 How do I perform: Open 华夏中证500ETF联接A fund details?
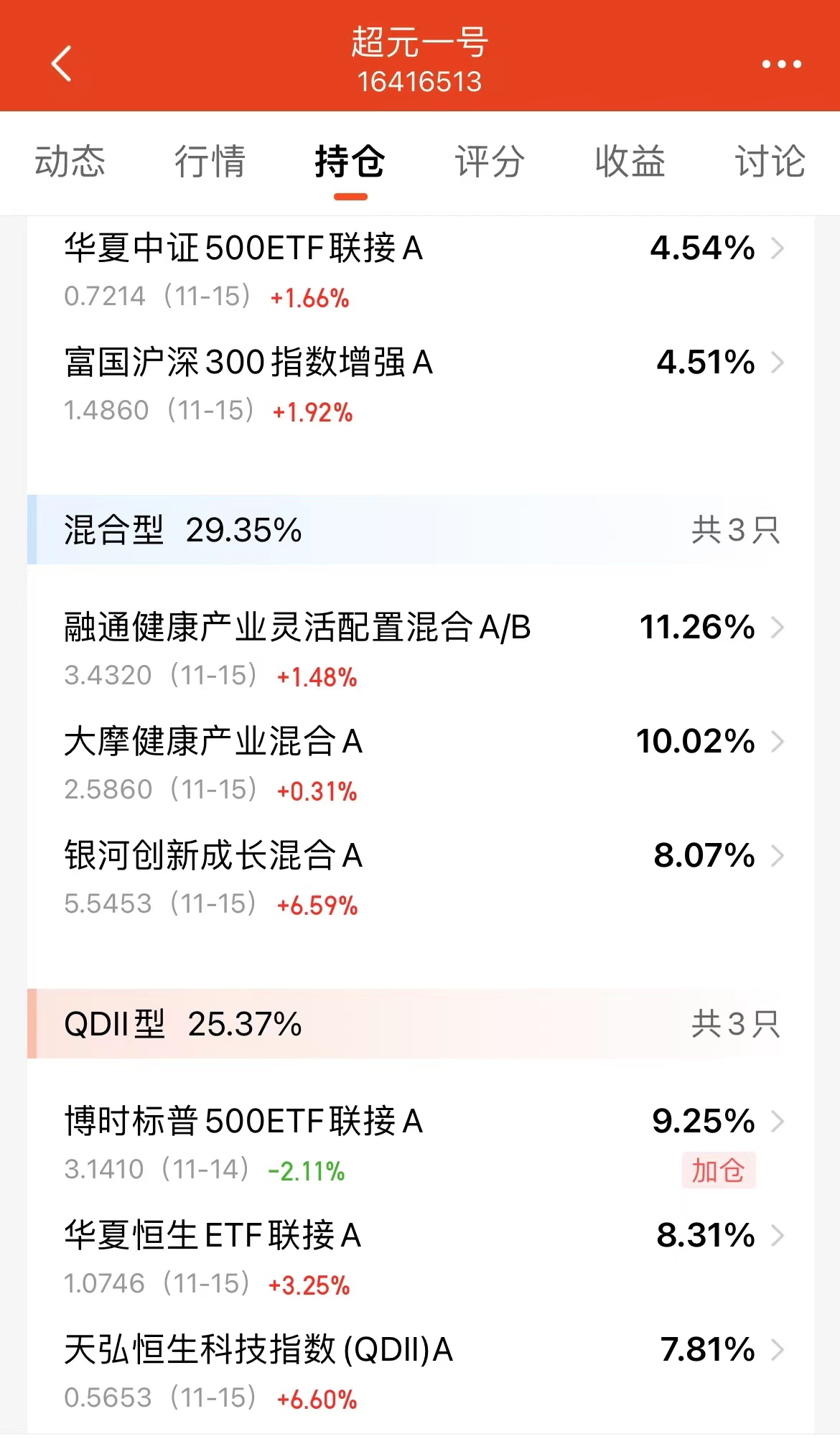point(420,271)
